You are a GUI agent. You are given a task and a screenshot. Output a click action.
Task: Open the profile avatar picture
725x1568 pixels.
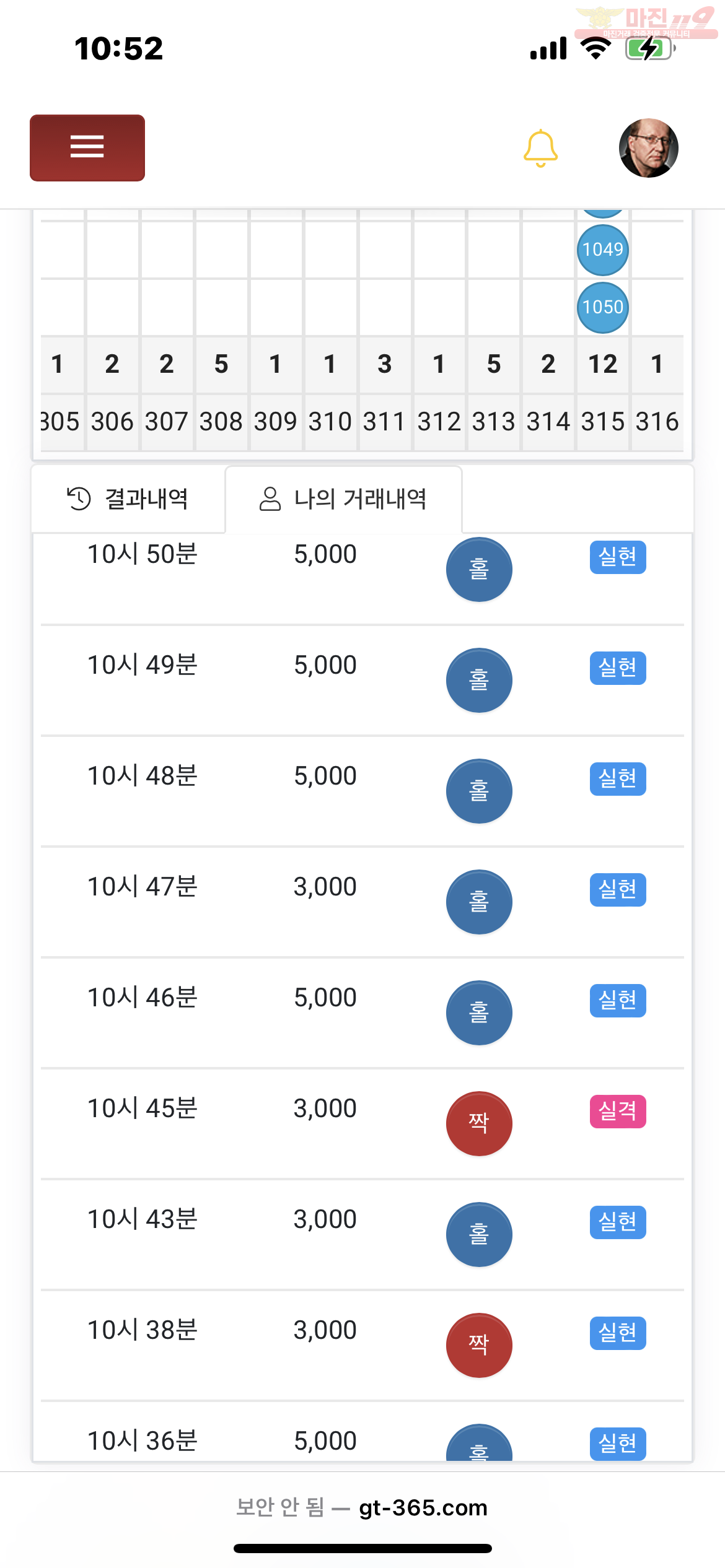649,148
